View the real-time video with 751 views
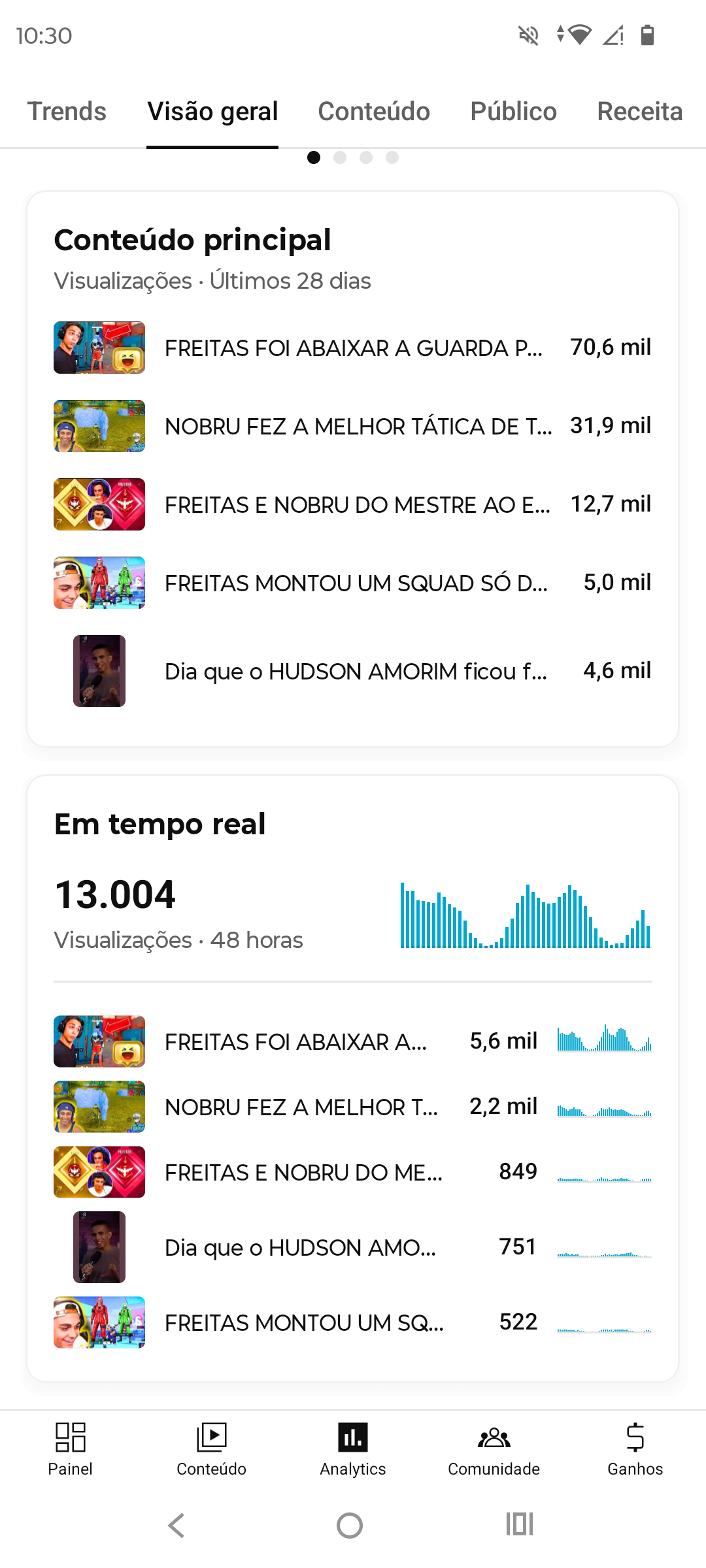The height and width of the screenshot is (1568, 706). click(353, 1247)
